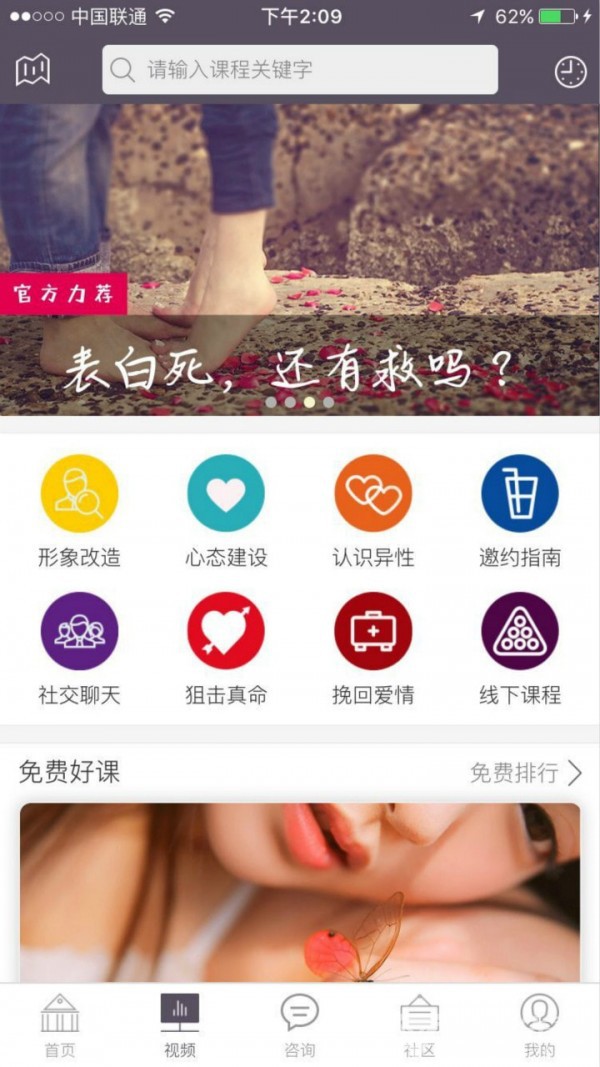Open the history clock icon
Screen dimensions: 600x1067
point(570,71)
